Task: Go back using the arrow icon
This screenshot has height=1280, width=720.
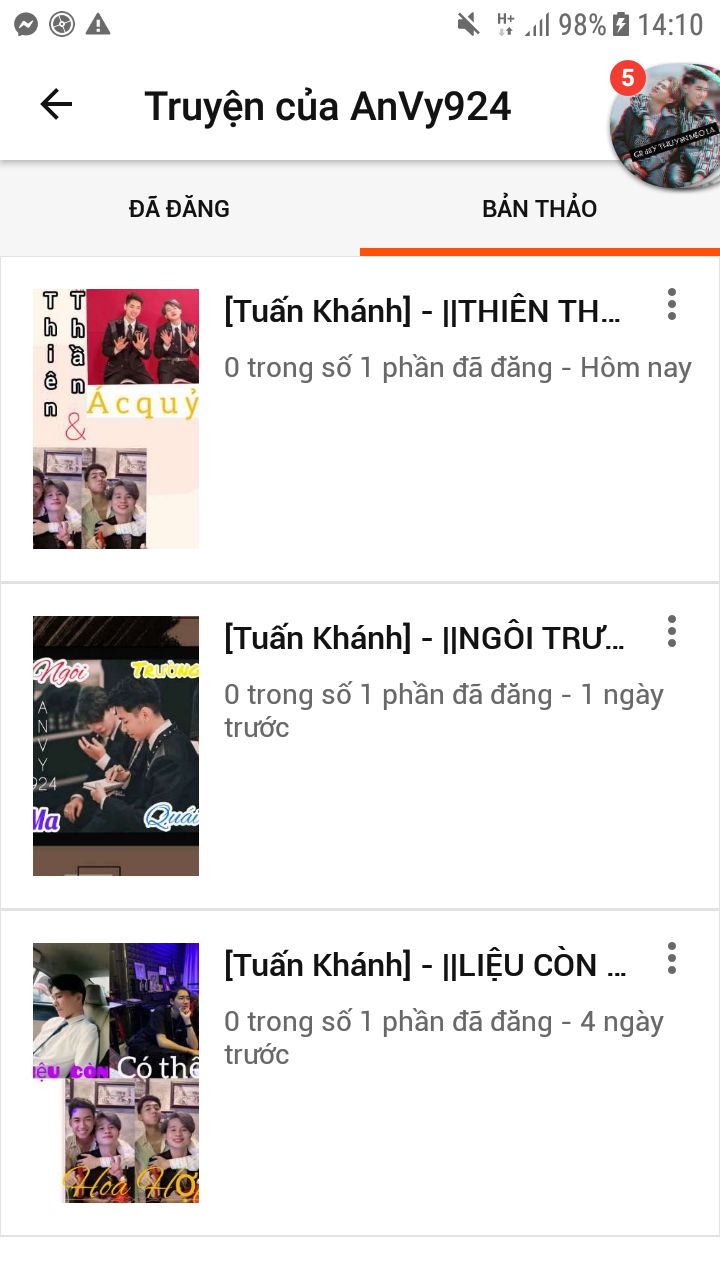Action: [x=56, y=105]
